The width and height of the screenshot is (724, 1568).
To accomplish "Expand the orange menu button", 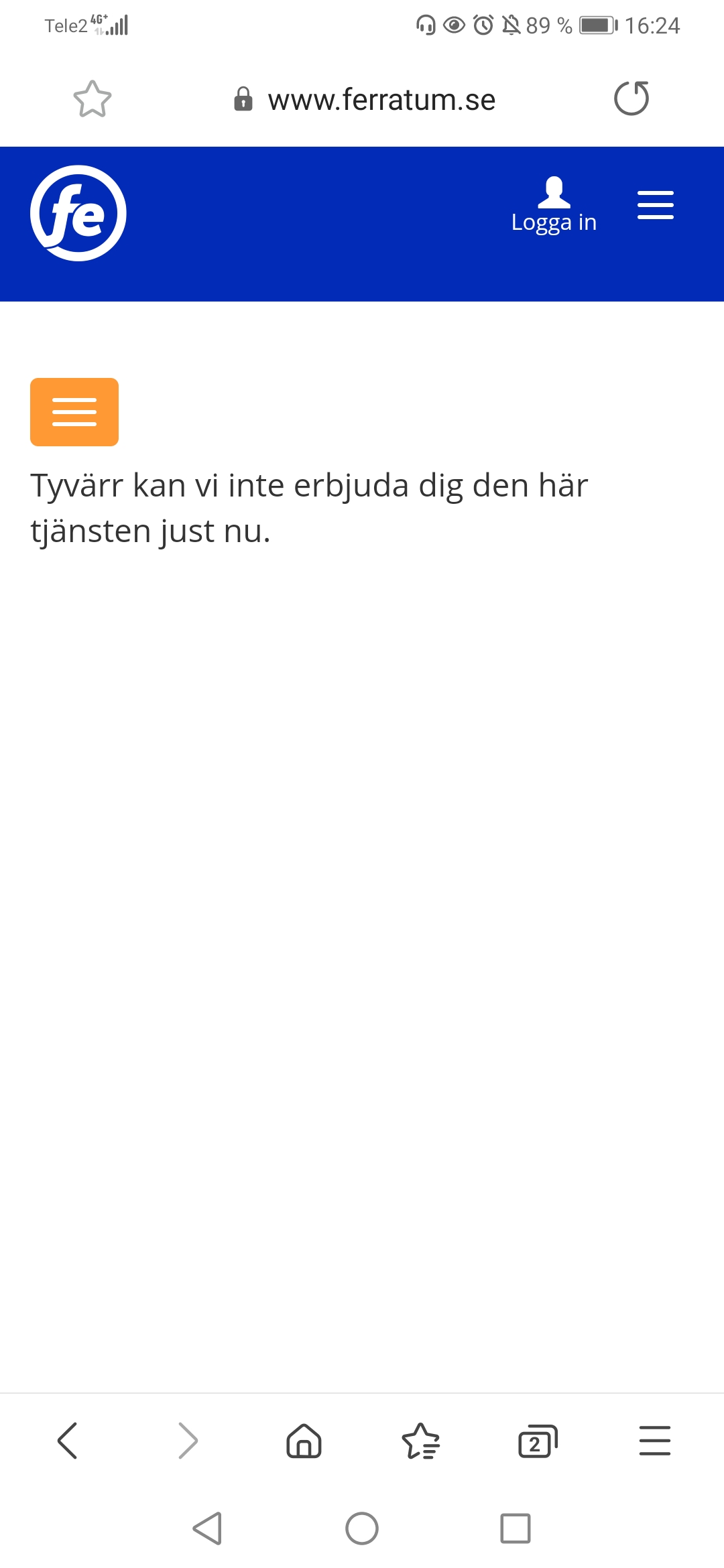I will tap(74, 412).
